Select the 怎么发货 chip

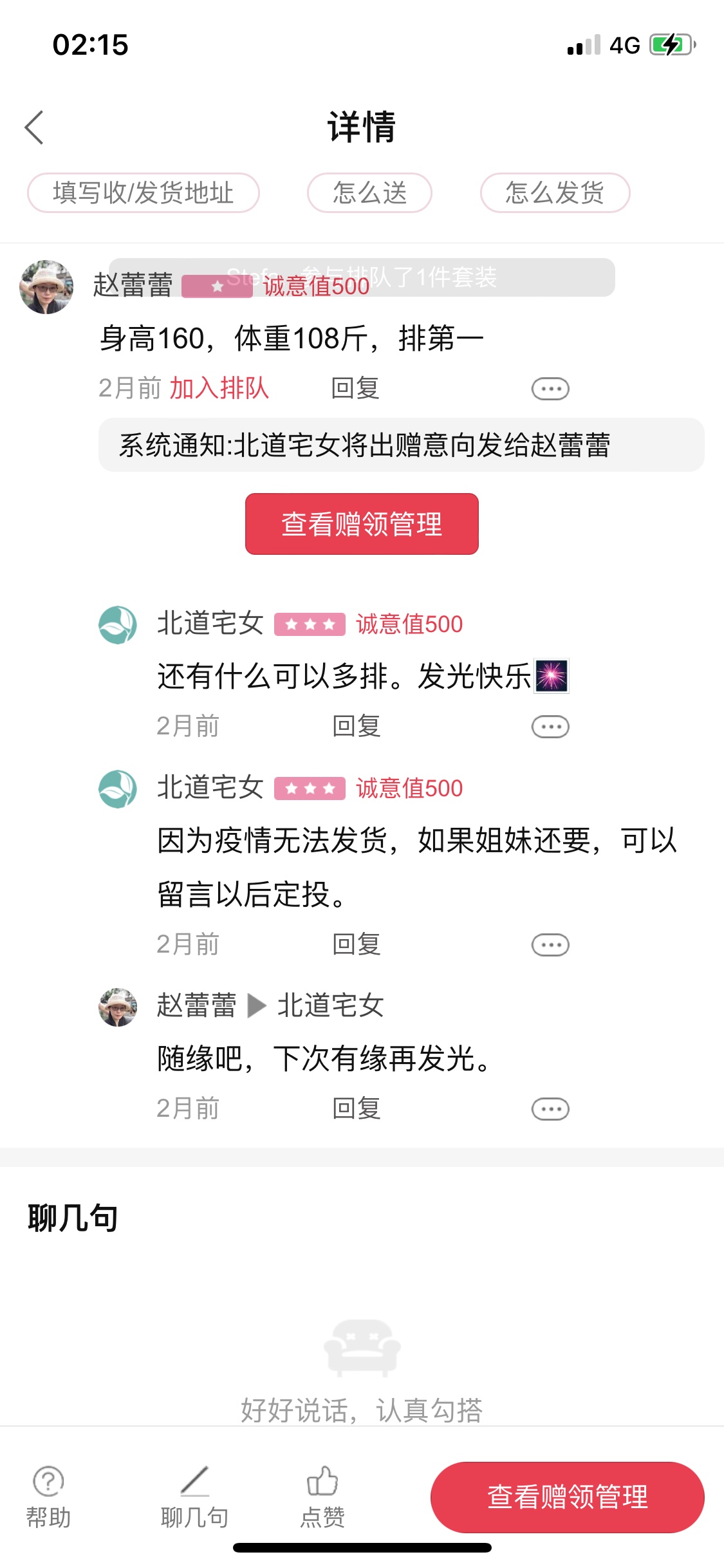pos(555,192)
